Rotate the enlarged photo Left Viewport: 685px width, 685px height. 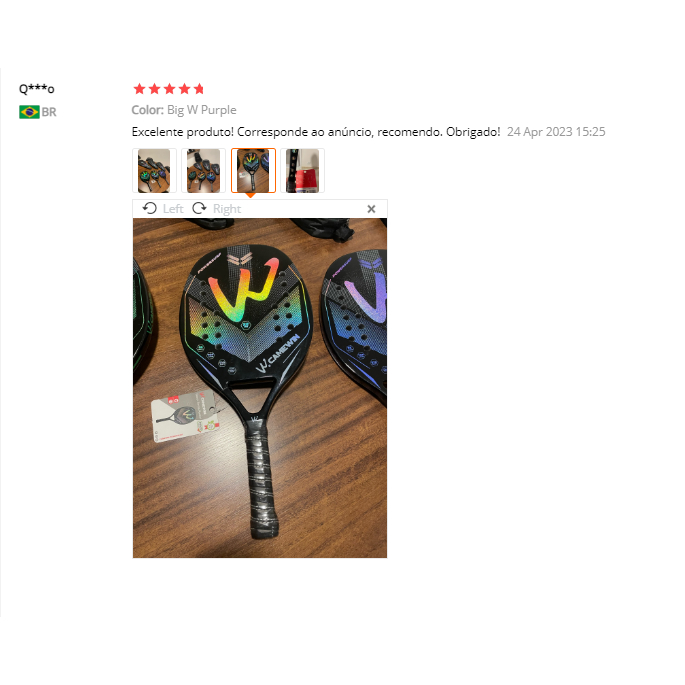click(163, 209)
